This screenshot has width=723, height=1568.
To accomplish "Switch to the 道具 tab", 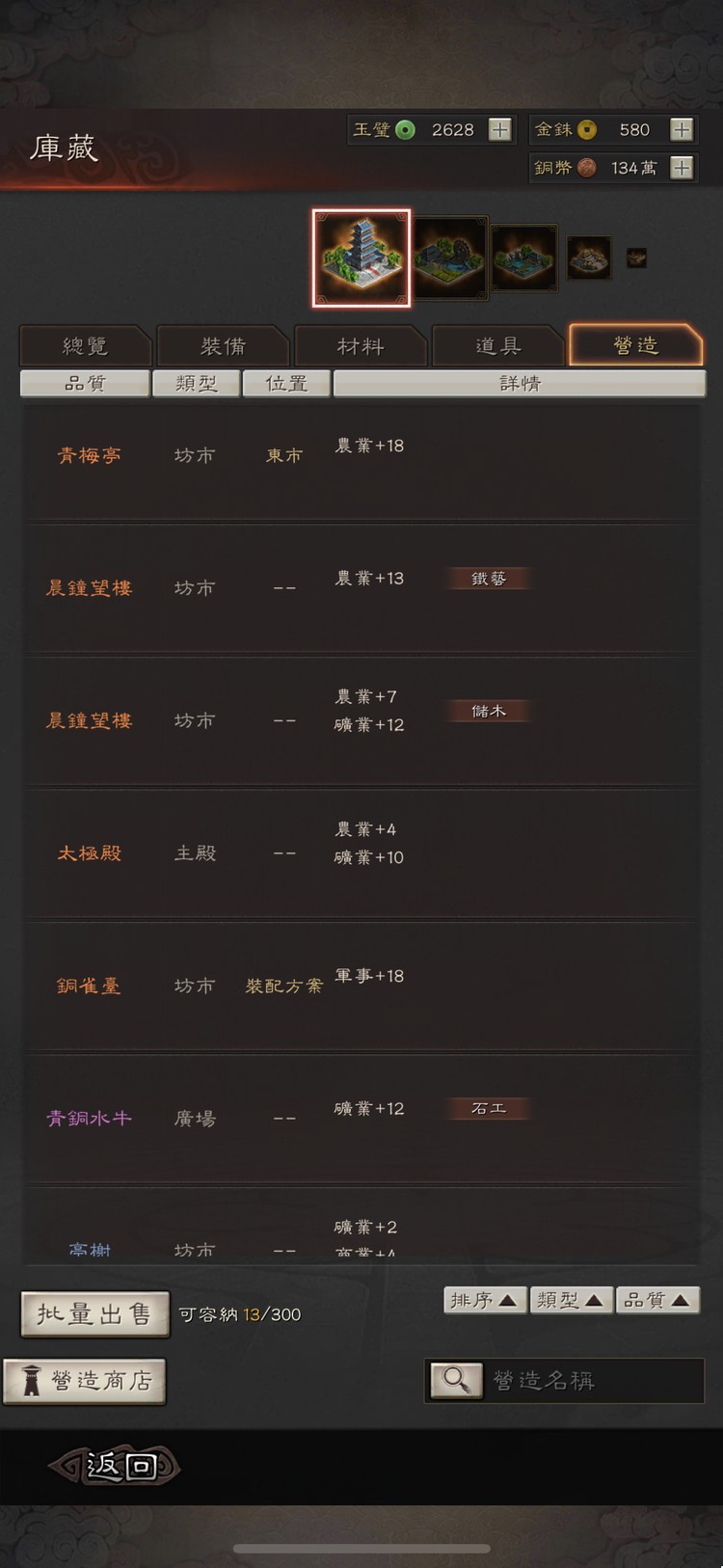I will pos(497,344).
